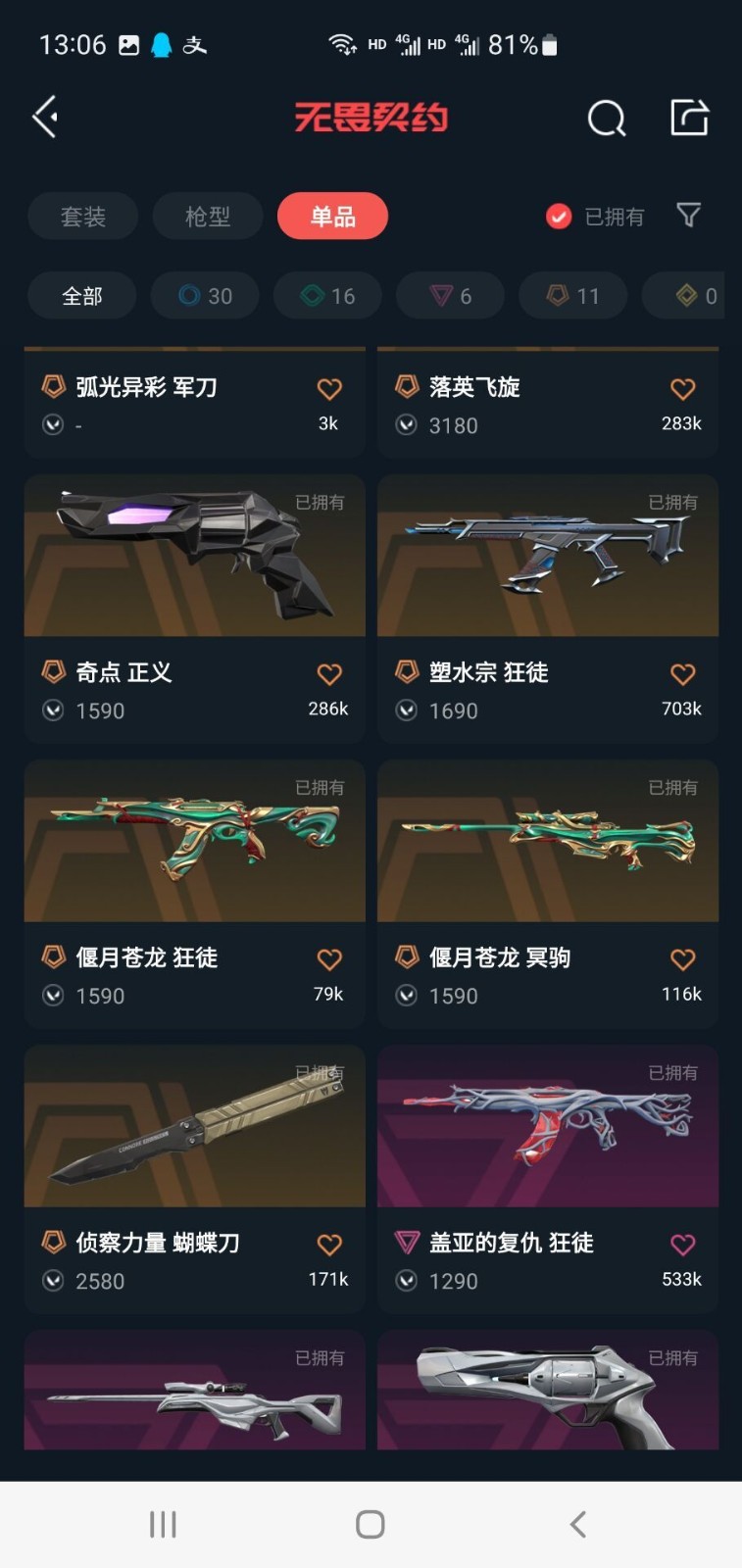The image size is (742, 1568).
Task: Filter by the blue tier chip showing 30
Action: [x=205, y=296]
